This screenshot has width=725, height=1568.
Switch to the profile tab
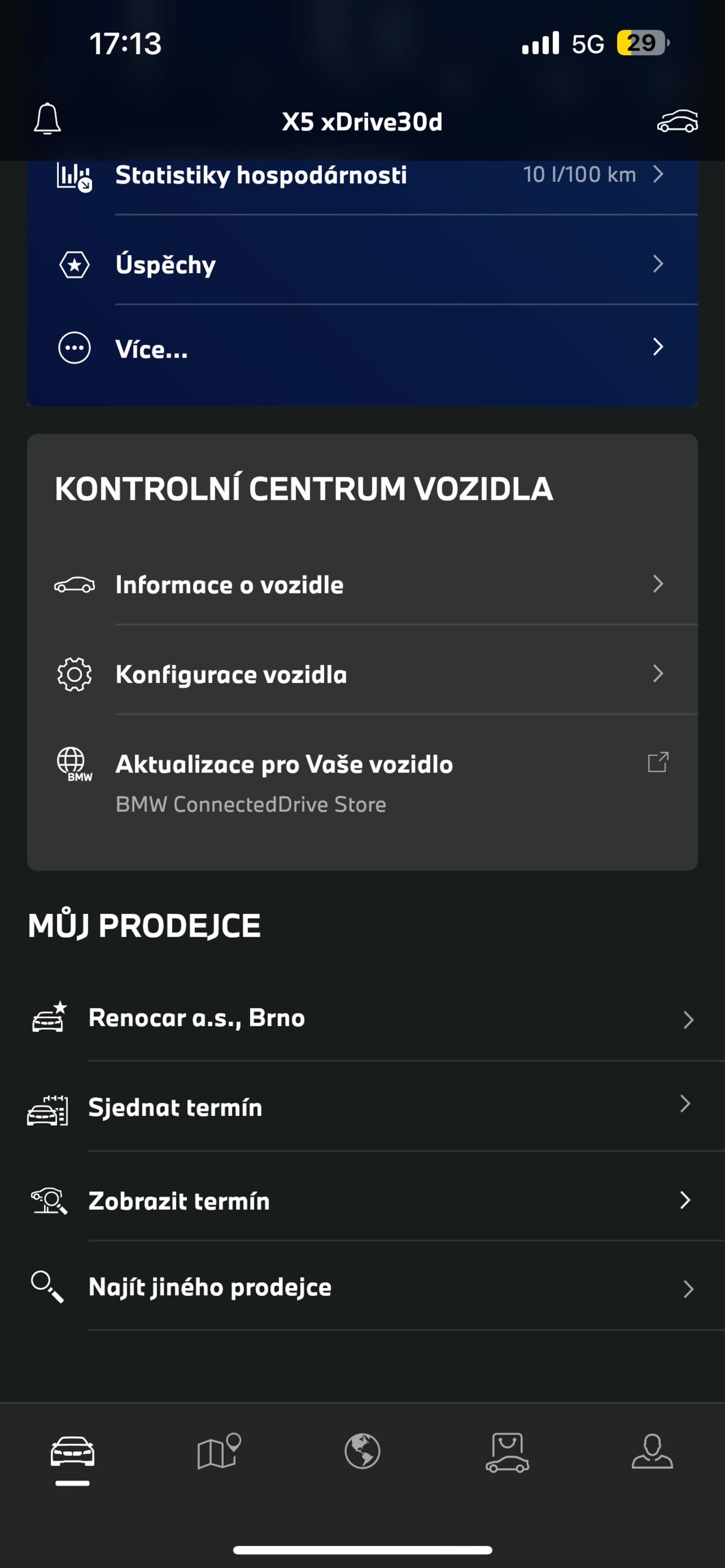tap(652, 1451)
